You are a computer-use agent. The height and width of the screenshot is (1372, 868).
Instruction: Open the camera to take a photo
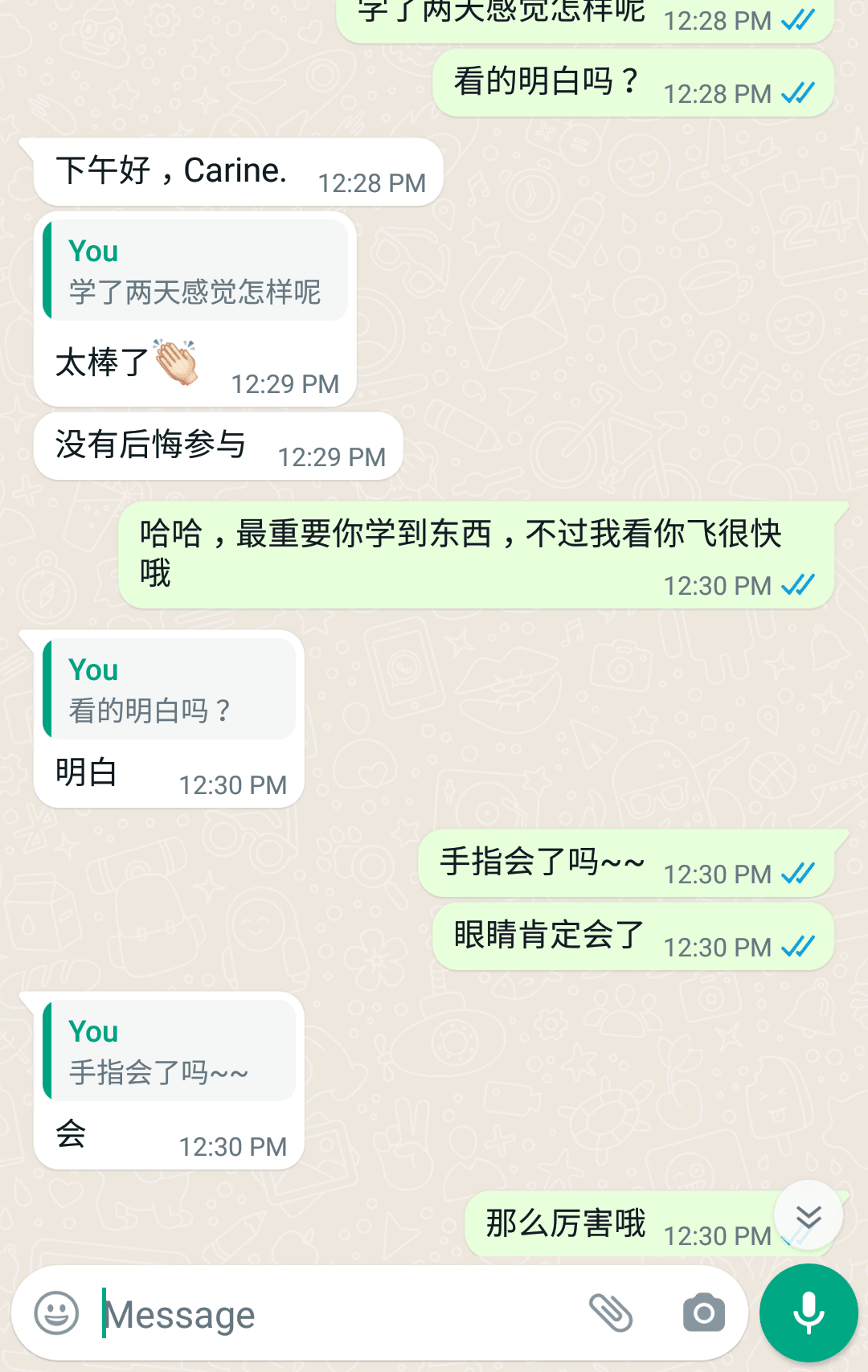coord(704,1313)
